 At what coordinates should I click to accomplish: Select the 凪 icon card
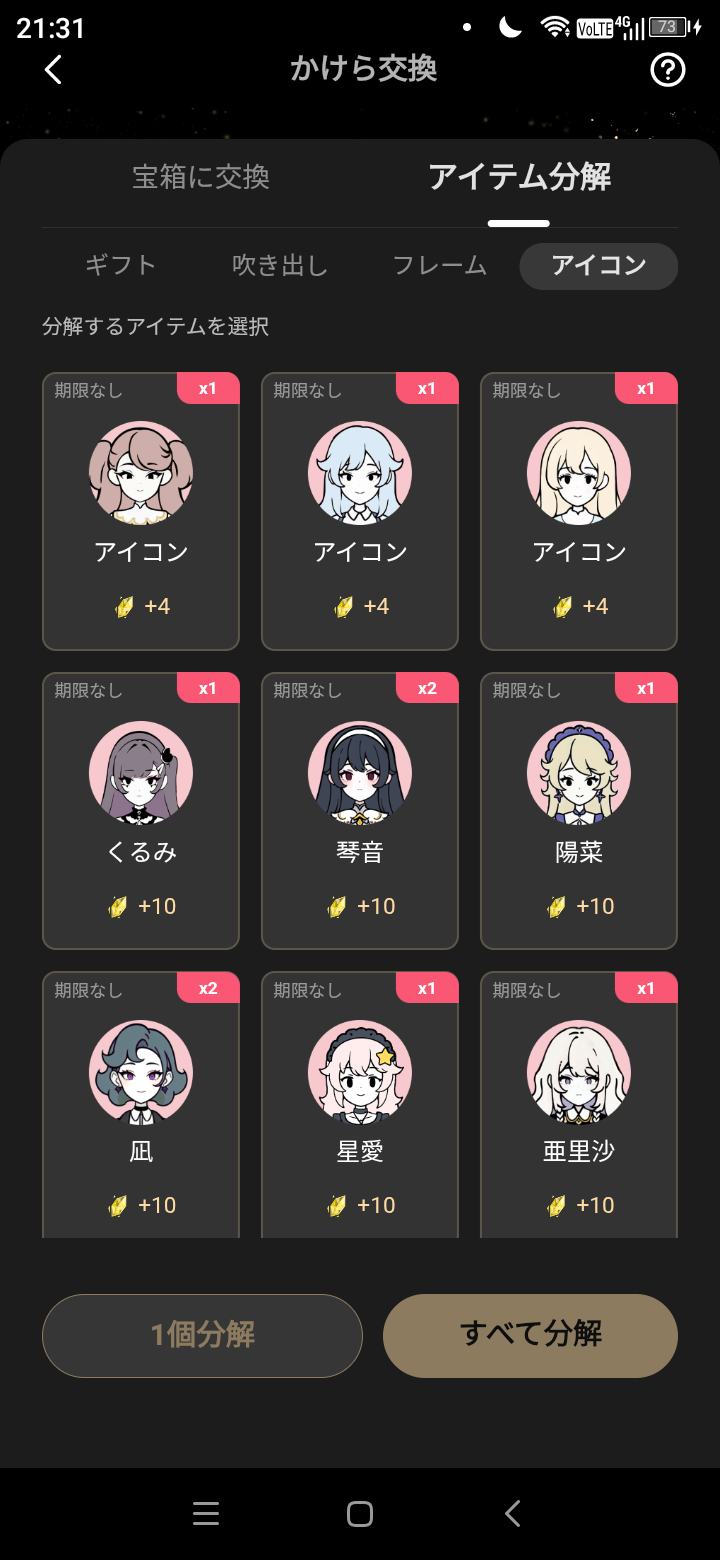[x=141, y=1105]
